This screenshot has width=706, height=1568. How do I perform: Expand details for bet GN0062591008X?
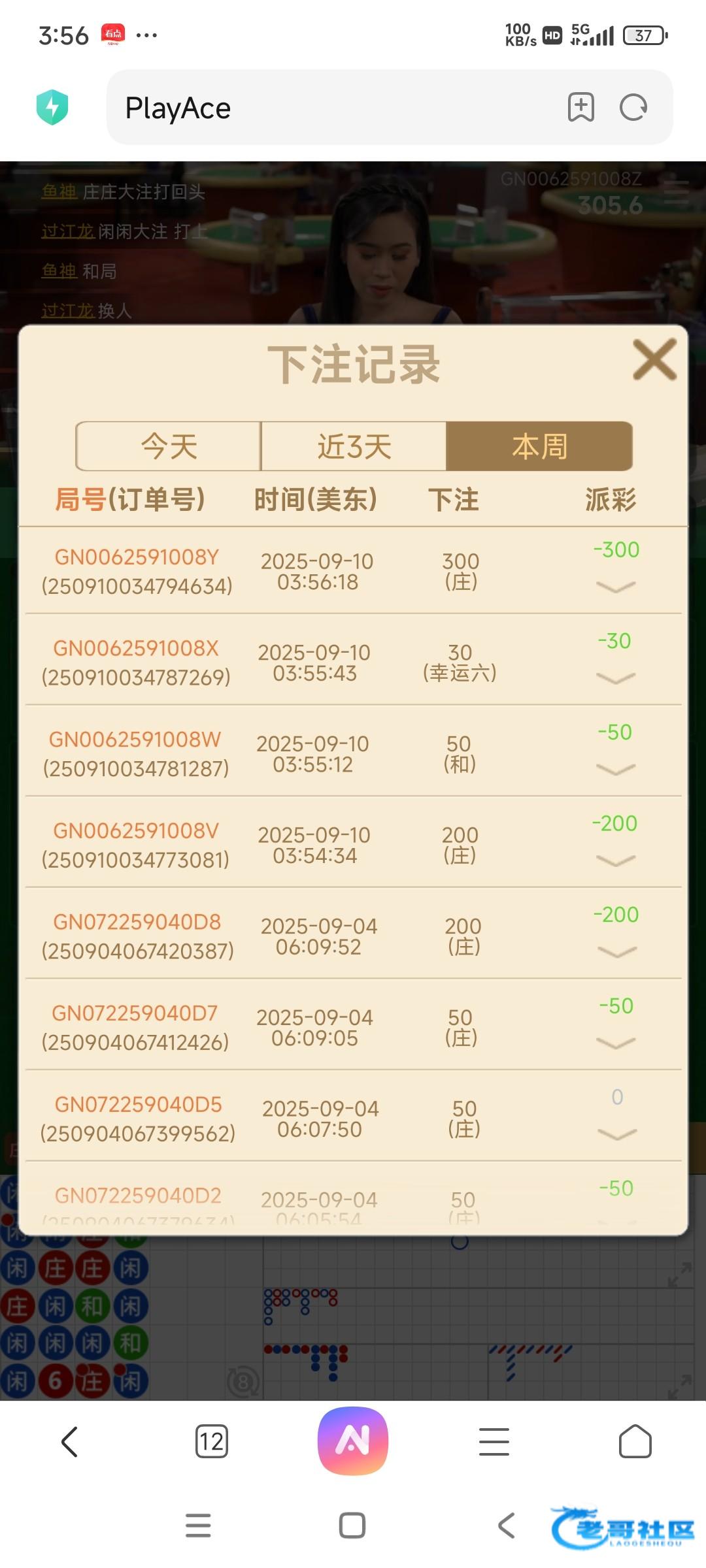click(616, 678)
